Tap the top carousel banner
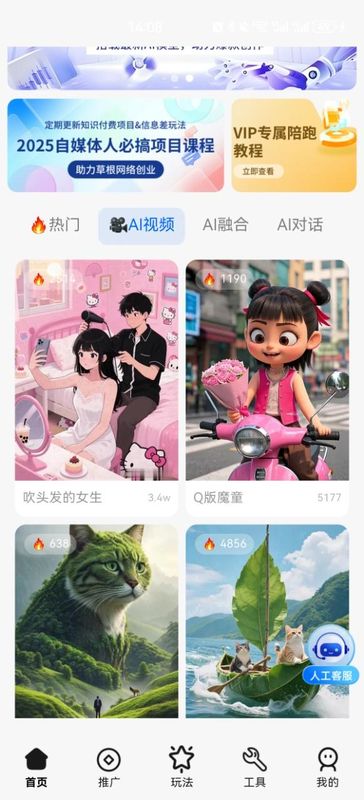 tap(182, 68)
